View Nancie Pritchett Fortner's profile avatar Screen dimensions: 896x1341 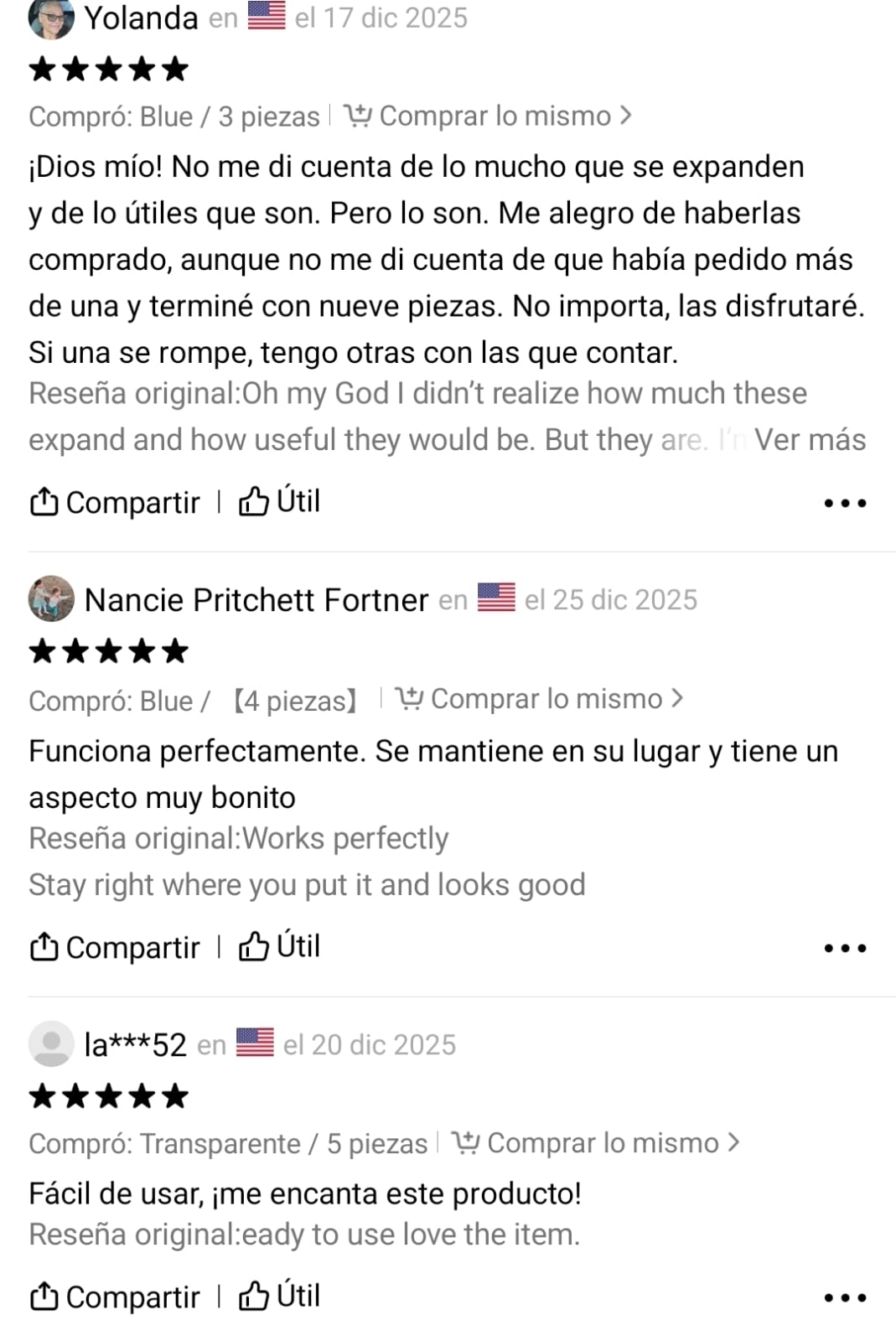pyautogui.click(x=51, y=598)
